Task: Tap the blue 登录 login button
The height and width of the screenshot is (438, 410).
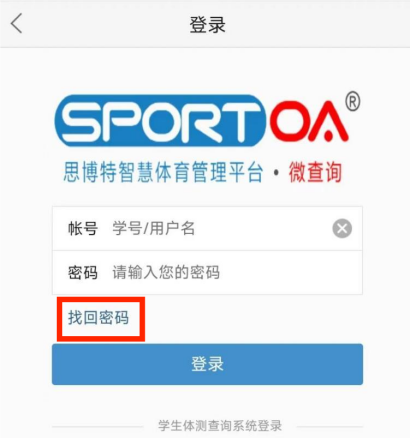Action: [207, 364]
